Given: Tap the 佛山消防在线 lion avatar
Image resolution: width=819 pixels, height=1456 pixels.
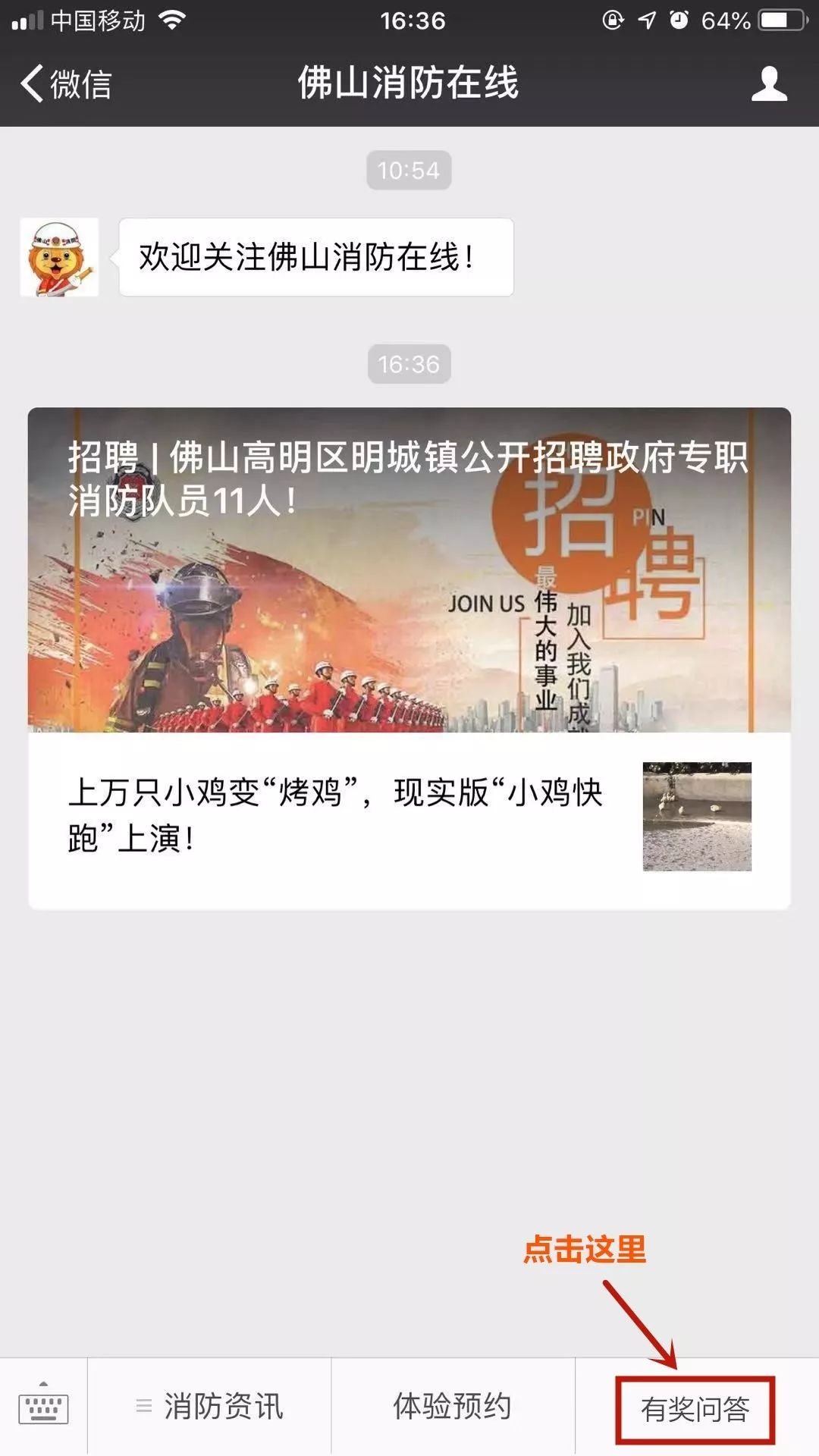Looking at the screenshot, I should click(59, 257).
